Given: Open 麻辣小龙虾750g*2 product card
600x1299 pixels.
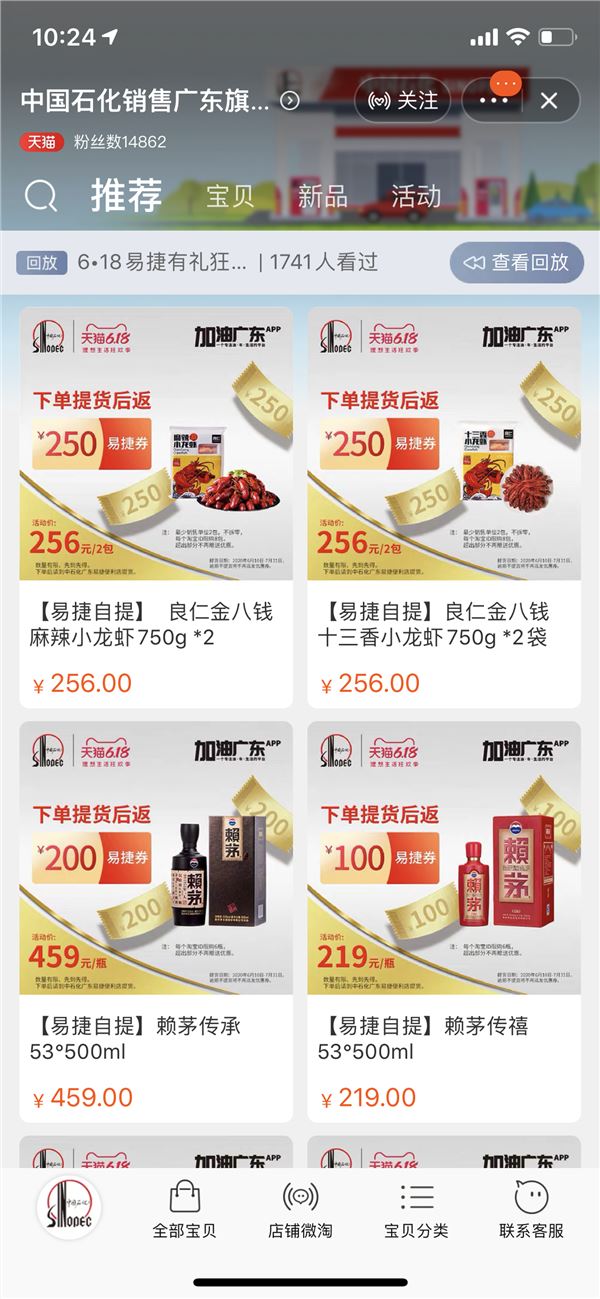Looking at the screenshot, I should pyautogui.click(x=156, y=507).
